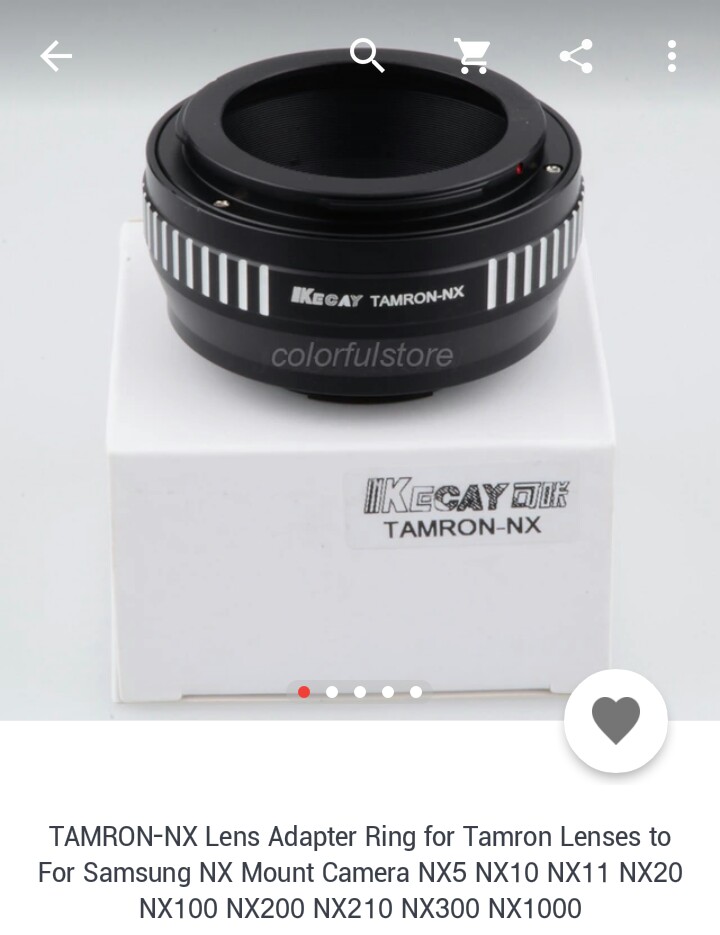View the TAMRON-NX adapter product photo

[x=360, y=380]
